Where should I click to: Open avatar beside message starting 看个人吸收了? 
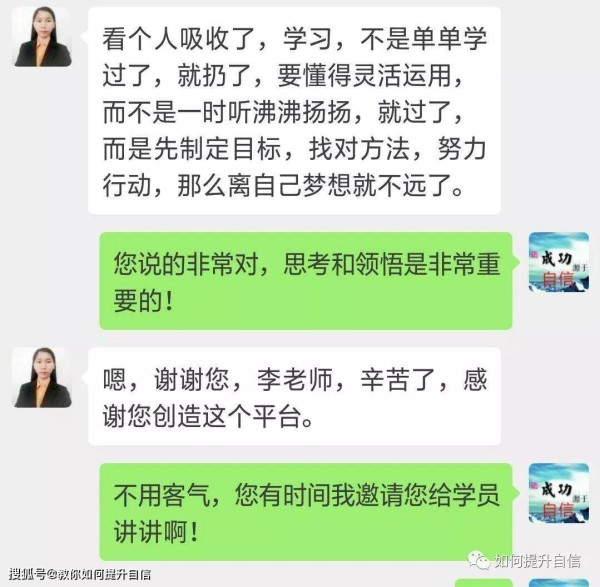click(42, 36)
